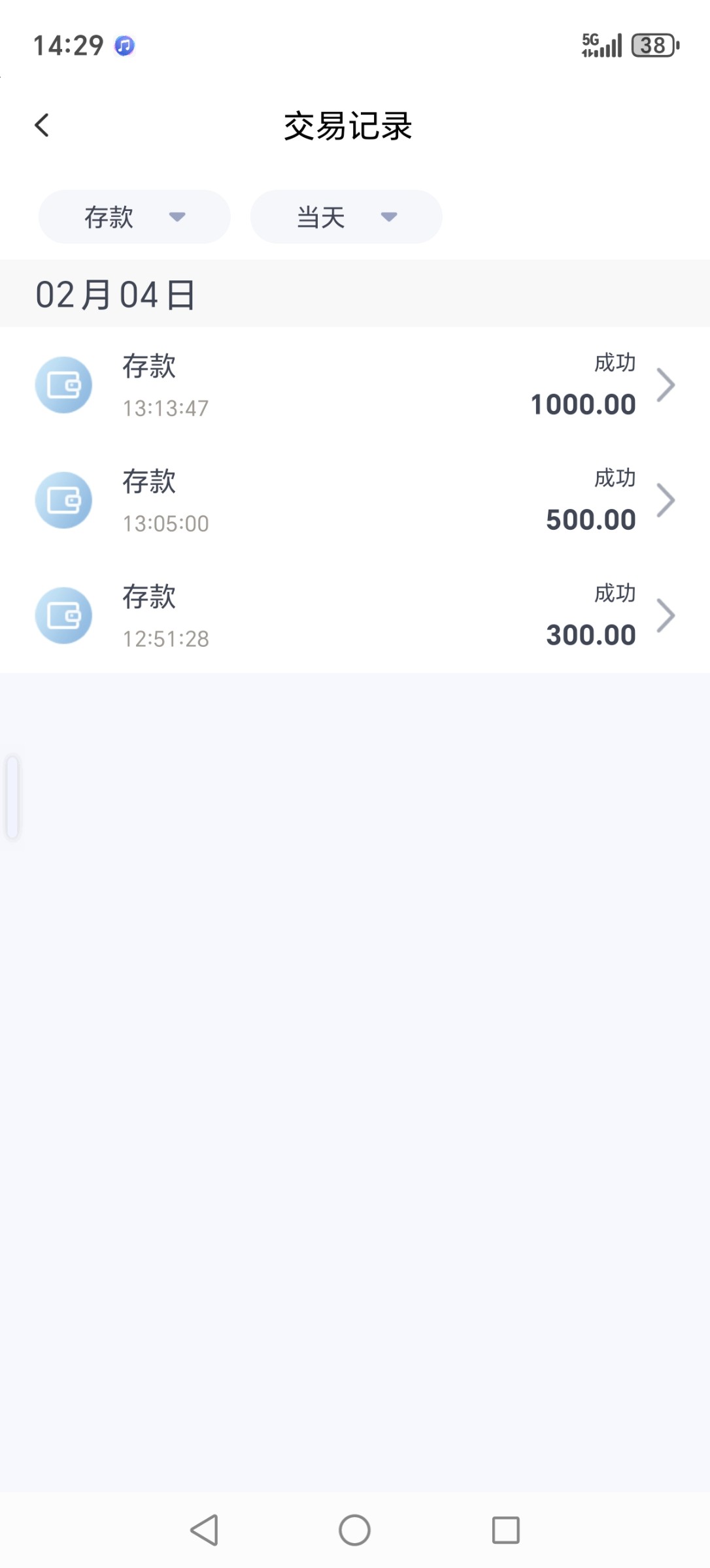View details of the 500.00 deposit

(x=355, y=500)
